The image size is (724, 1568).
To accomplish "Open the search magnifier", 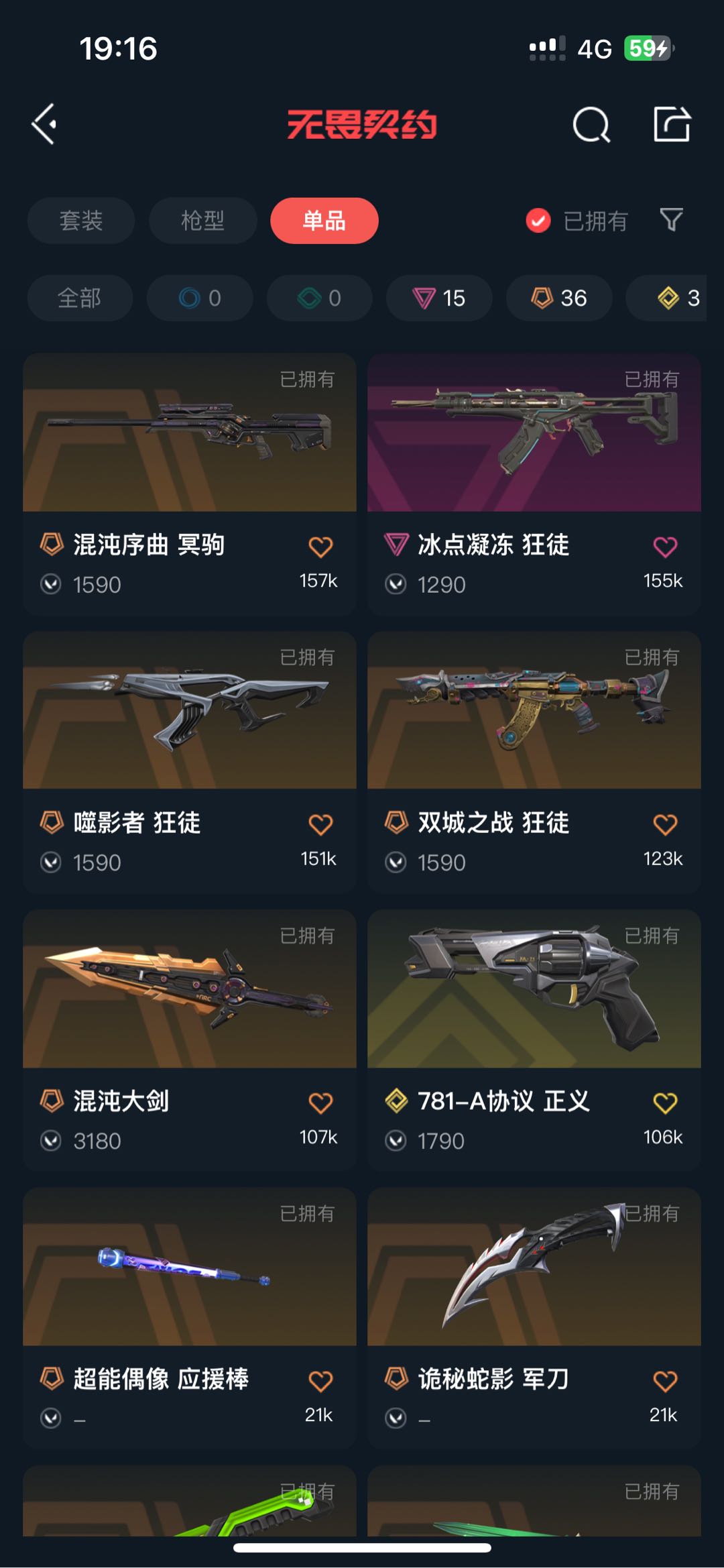I will click(x=591, y=125).
